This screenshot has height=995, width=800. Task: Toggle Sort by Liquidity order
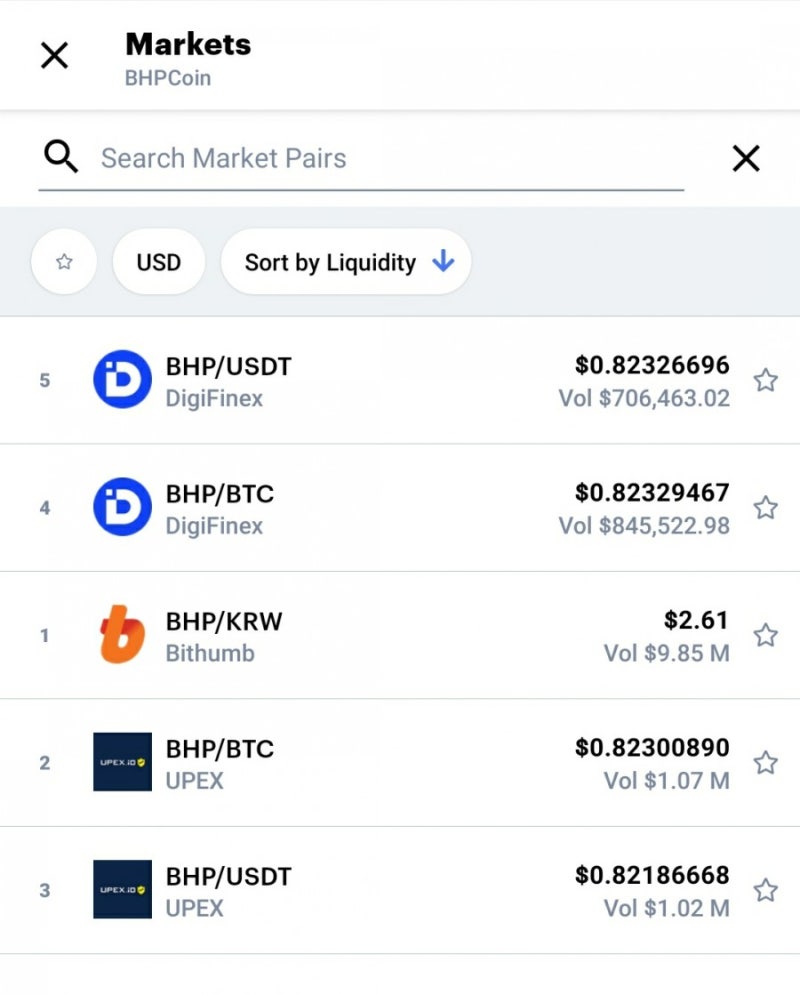(346, 262)
